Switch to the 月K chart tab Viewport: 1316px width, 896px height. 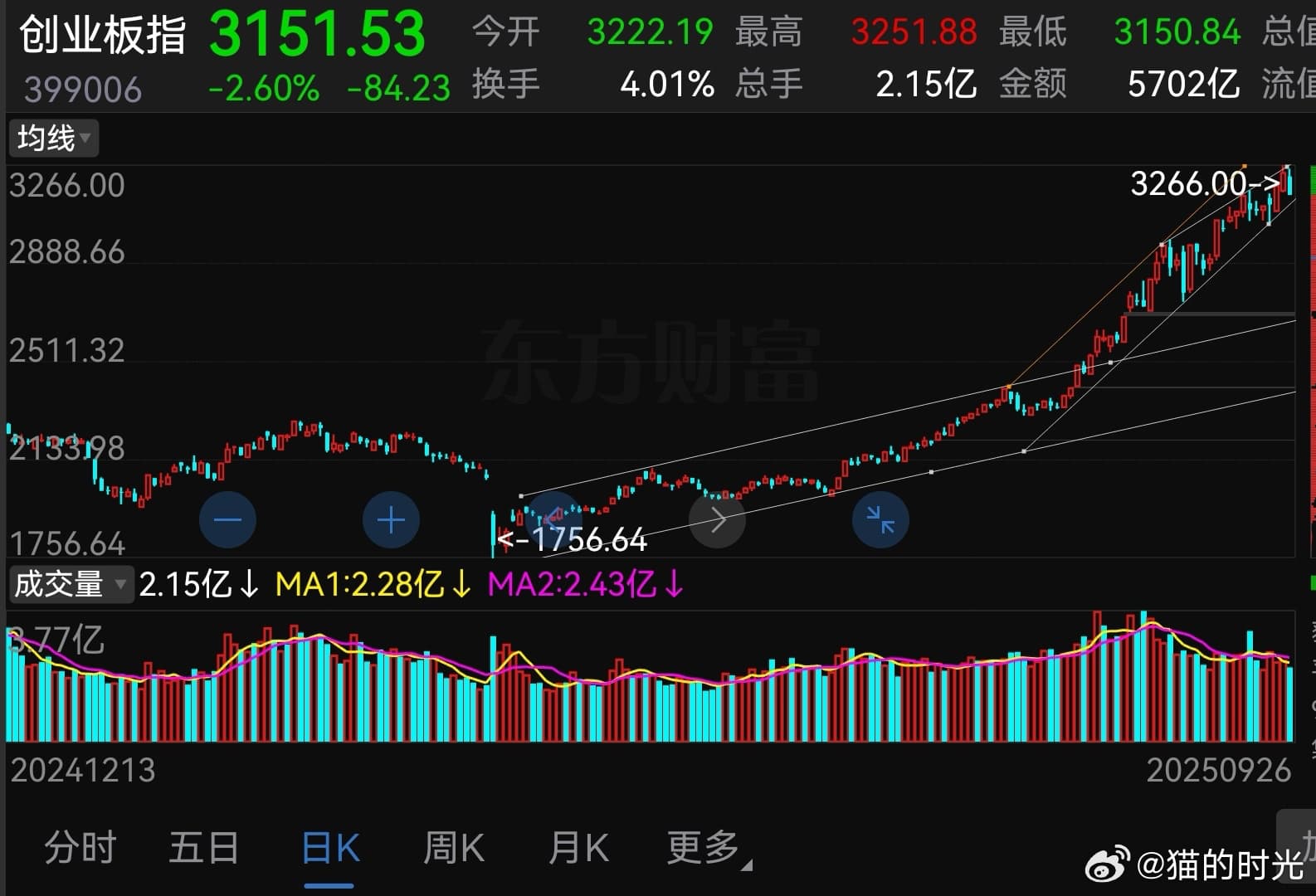coord(578,848)
